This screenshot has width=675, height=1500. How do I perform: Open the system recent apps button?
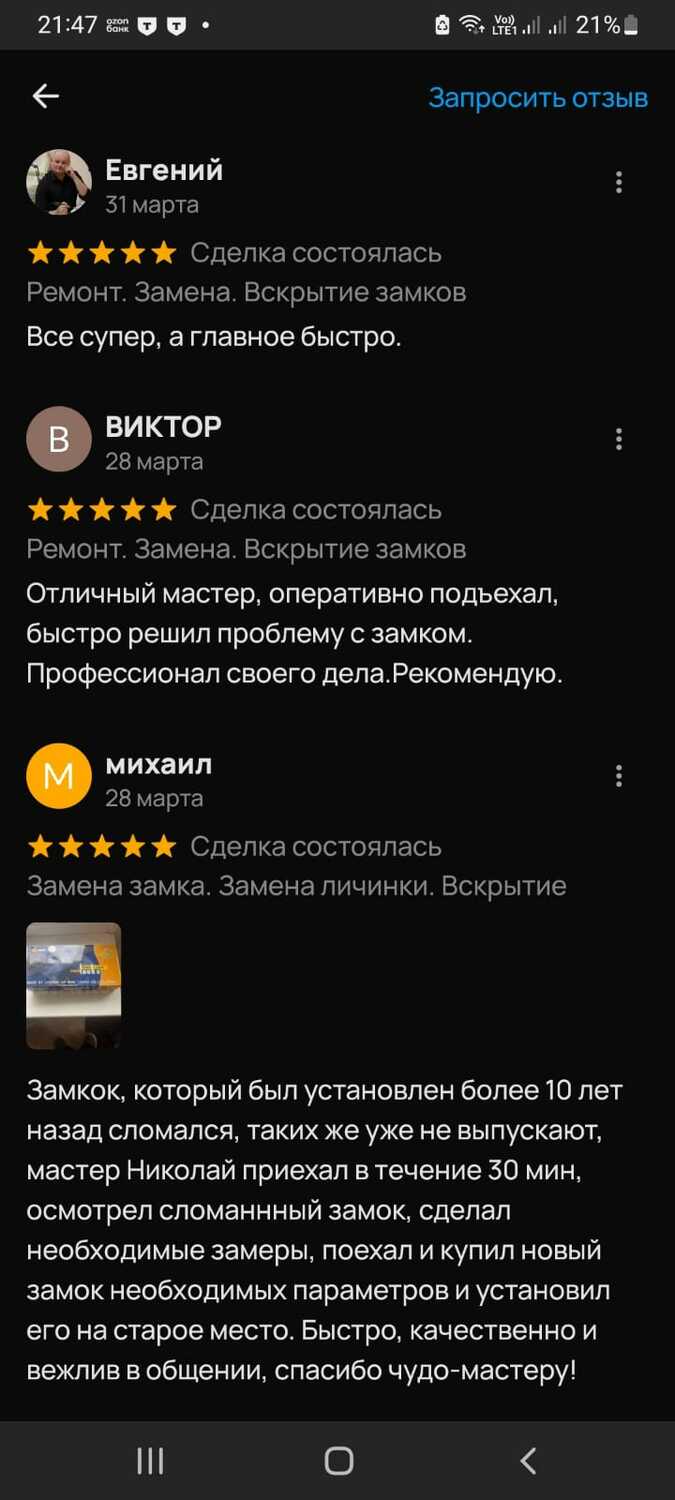click(x=150, y=1461)
